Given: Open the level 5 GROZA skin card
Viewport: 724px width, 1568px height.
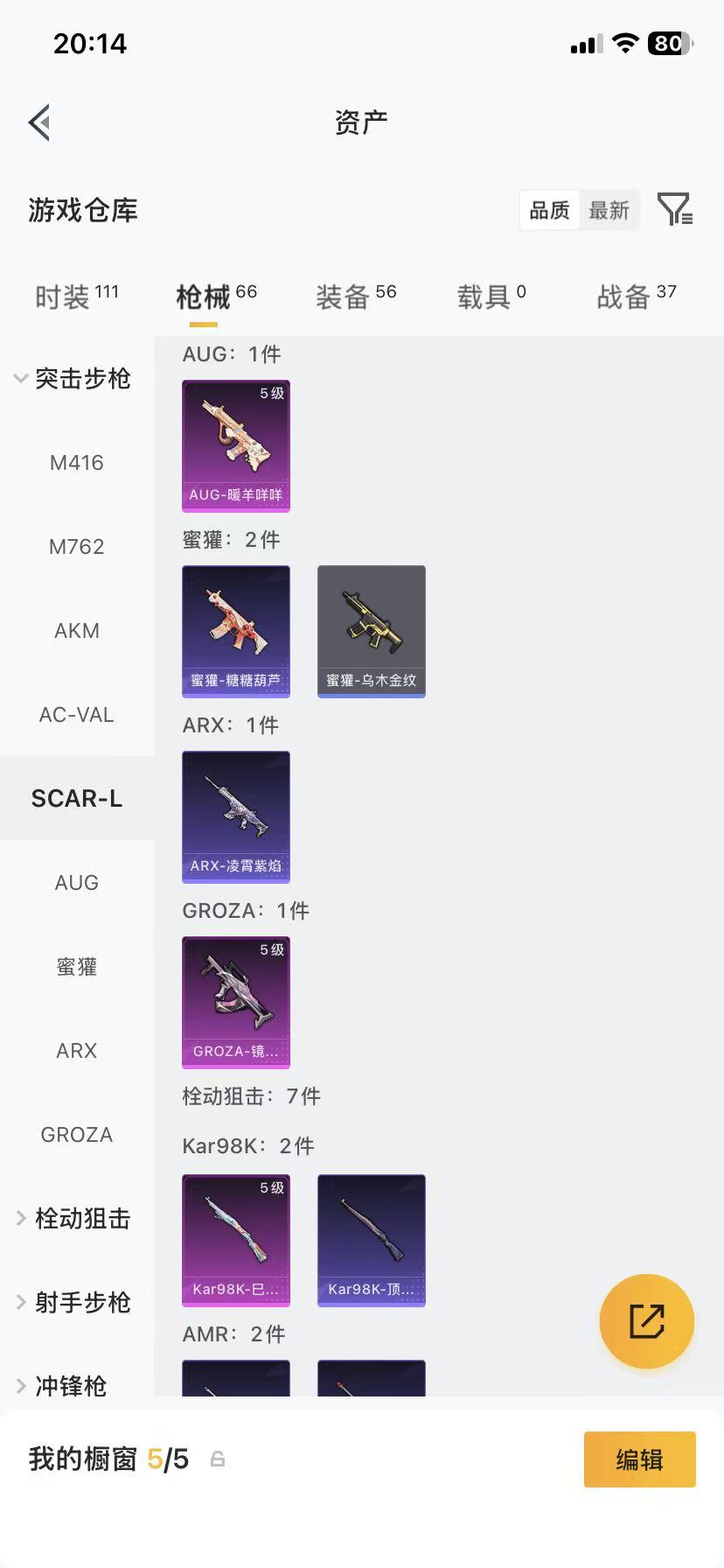Looking at the screenshot, I should point(236,1002).
